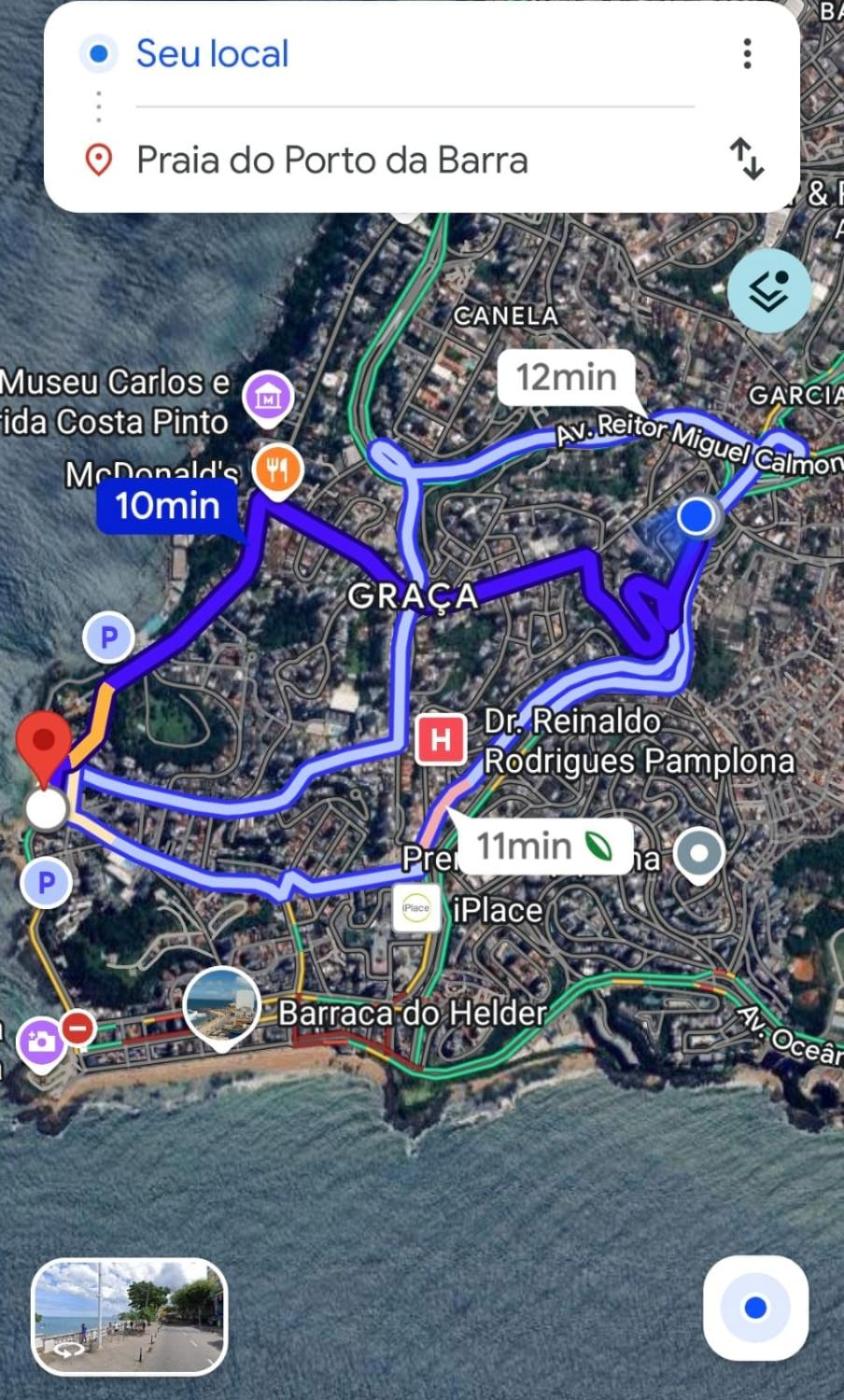
Task: Tap the road closure no-entry marker
Action: click(x=78, y=1028)
